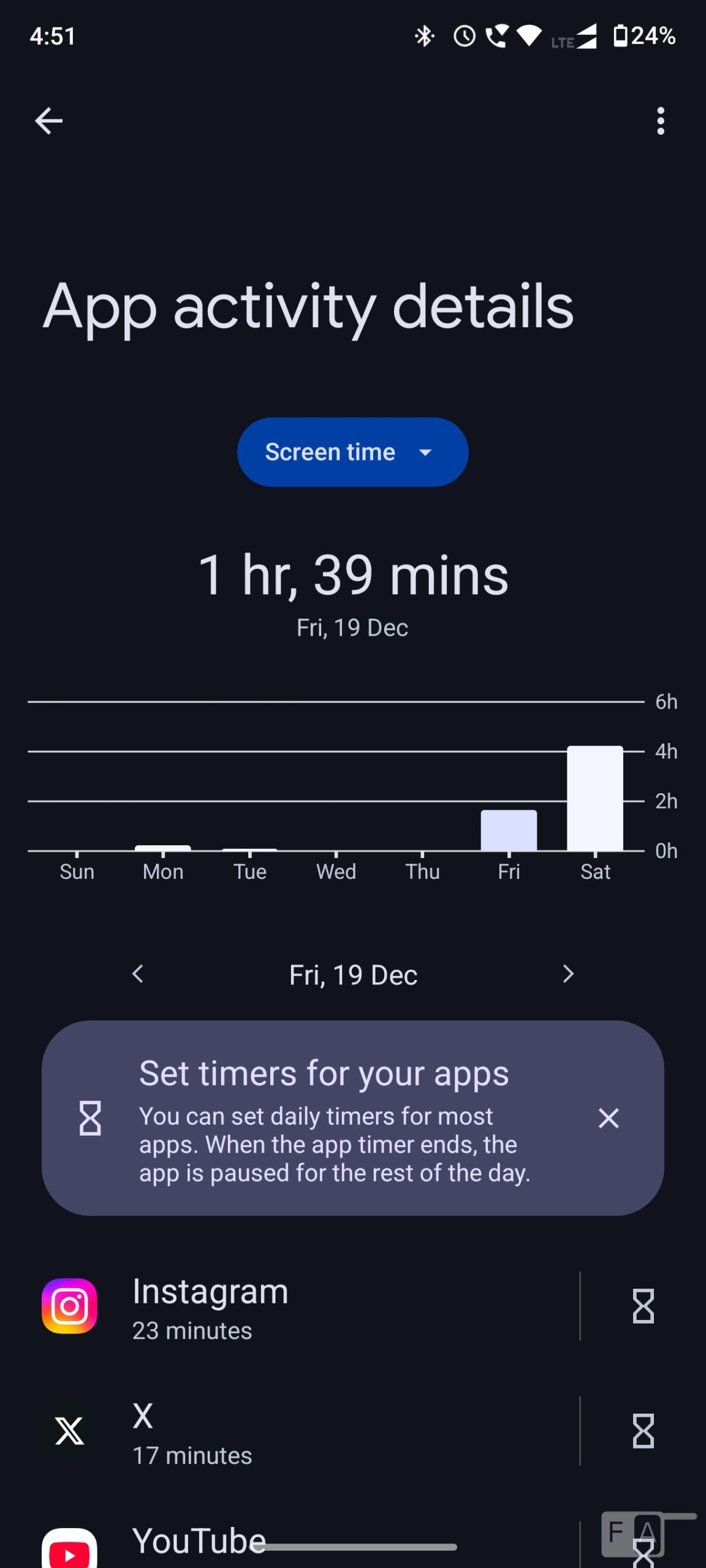Dismiss the Set timers for your apps card
Image resolution: width=706 pixels, height=1568 pixels.
click(608, 1118)
